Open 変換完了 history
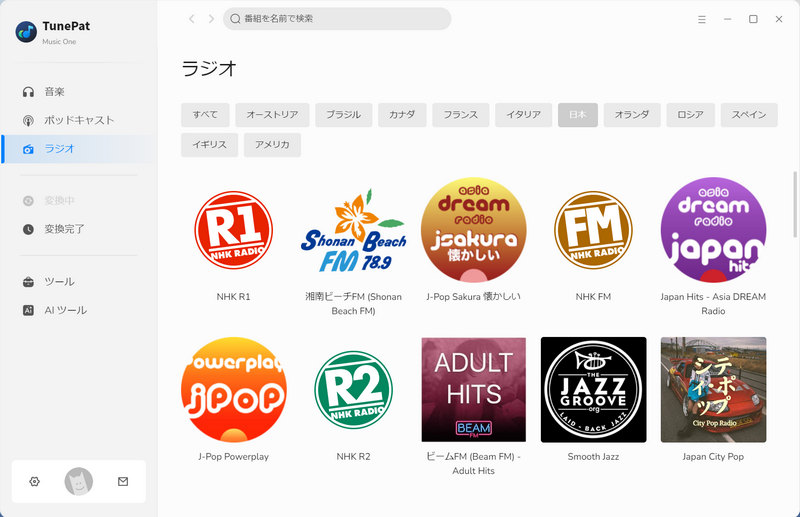 click(x=64, y=229)
